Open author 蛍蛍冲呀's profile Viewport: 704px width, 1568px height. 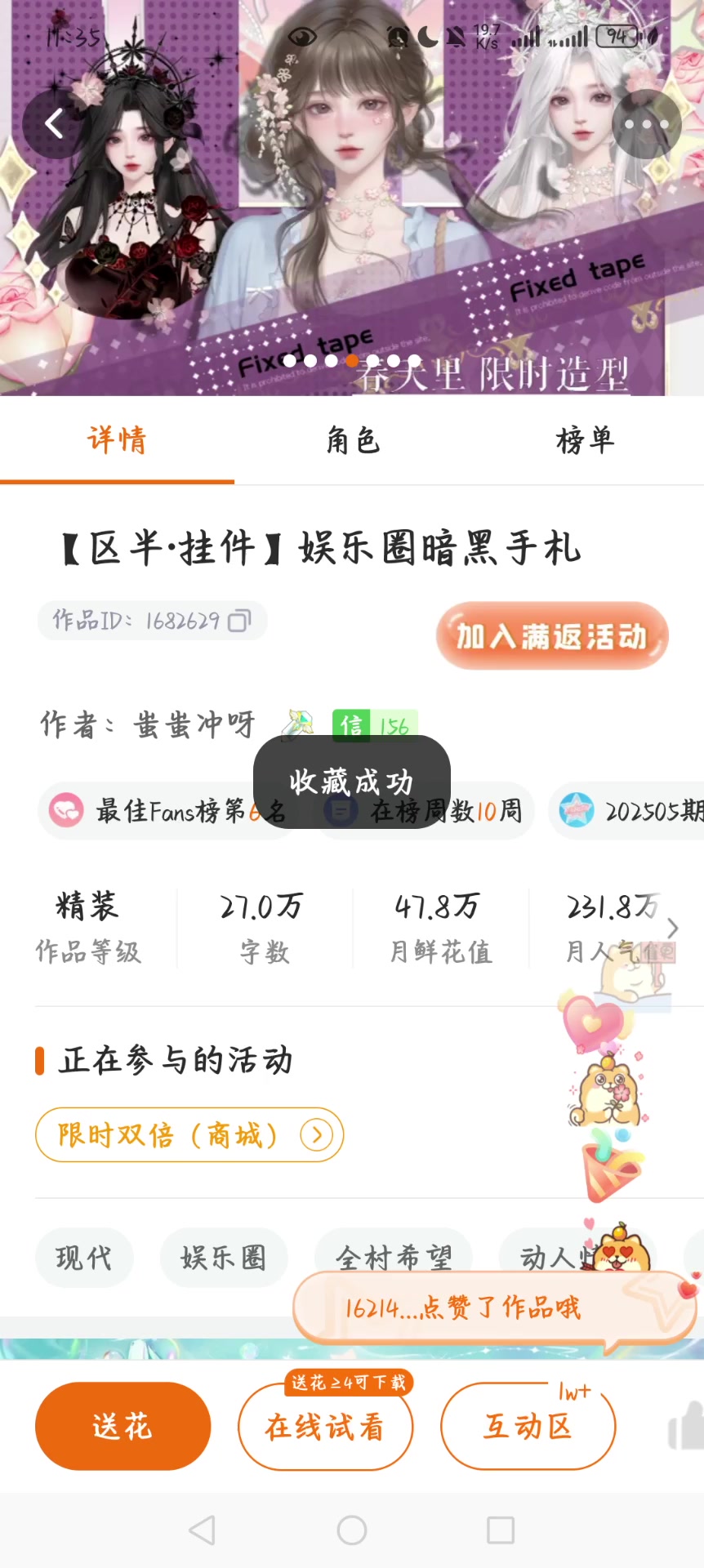tap(194, 724)
